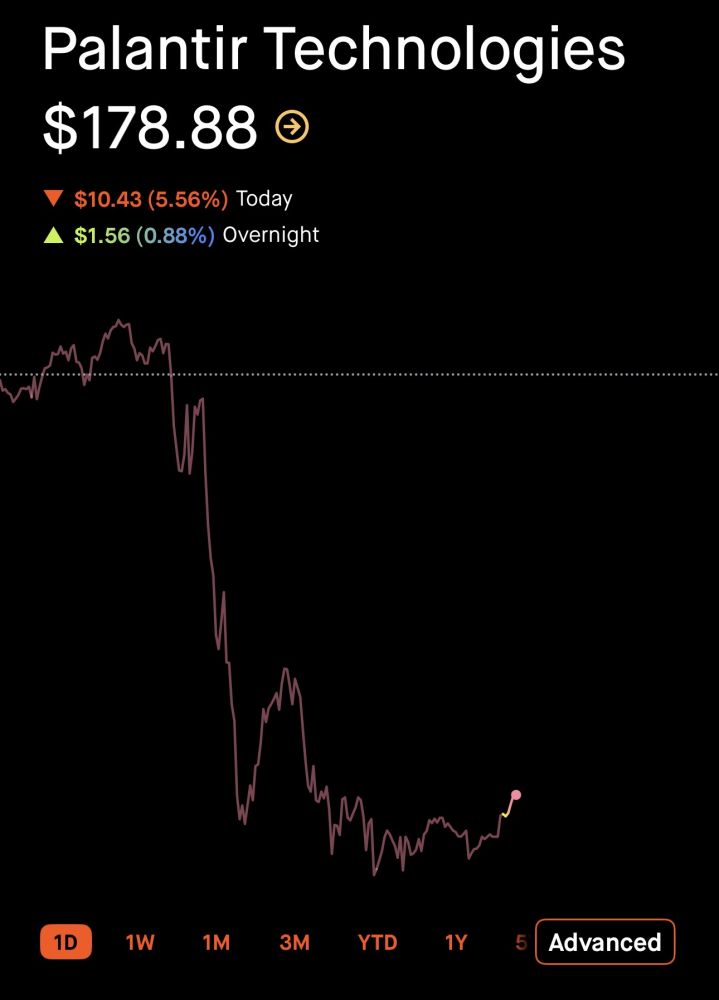Switch to the 1W chart range
This screenshot has height=1000, width=719.
coord(140,942)
